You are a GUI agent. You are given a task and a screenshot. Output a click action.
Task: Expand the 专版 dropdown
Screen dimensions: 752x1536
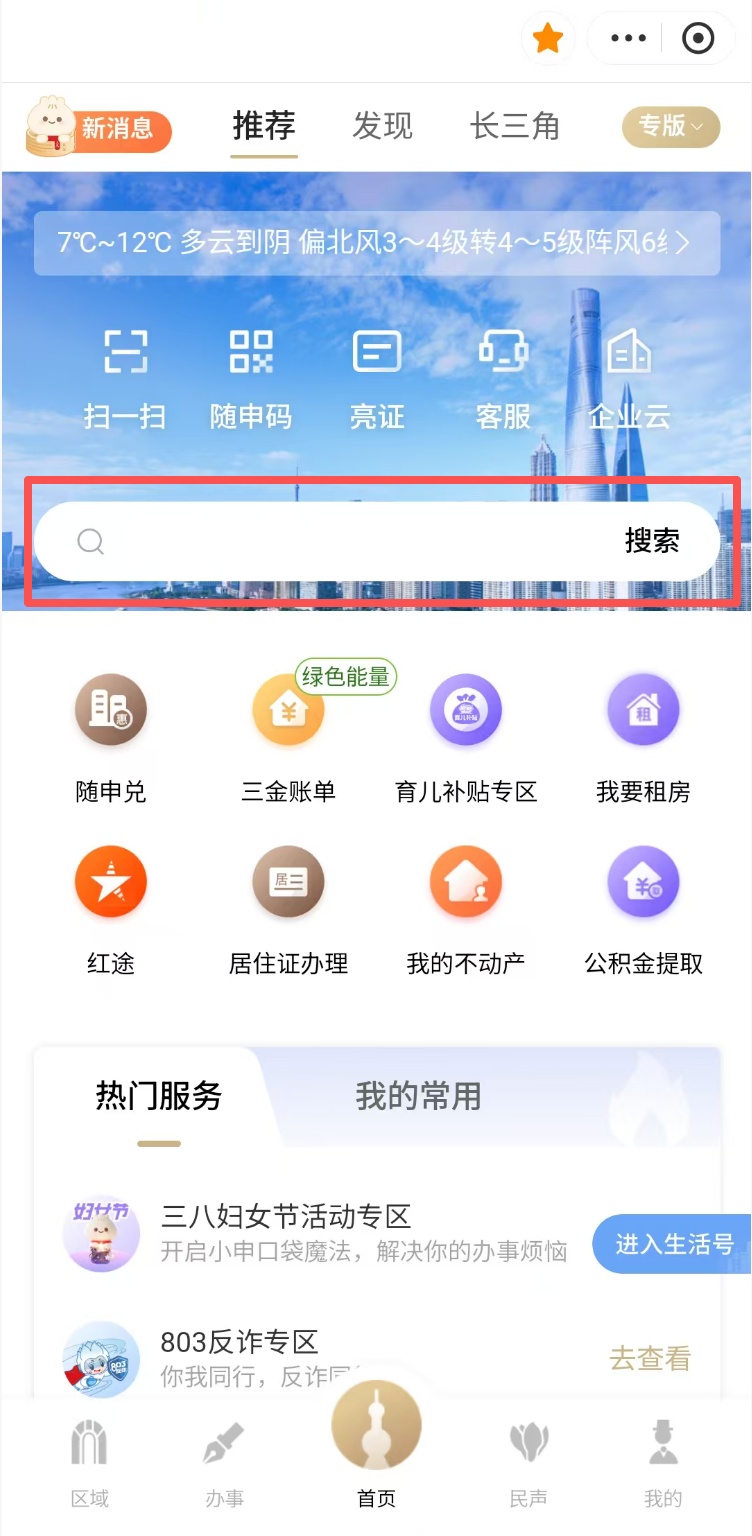point(671,126)
